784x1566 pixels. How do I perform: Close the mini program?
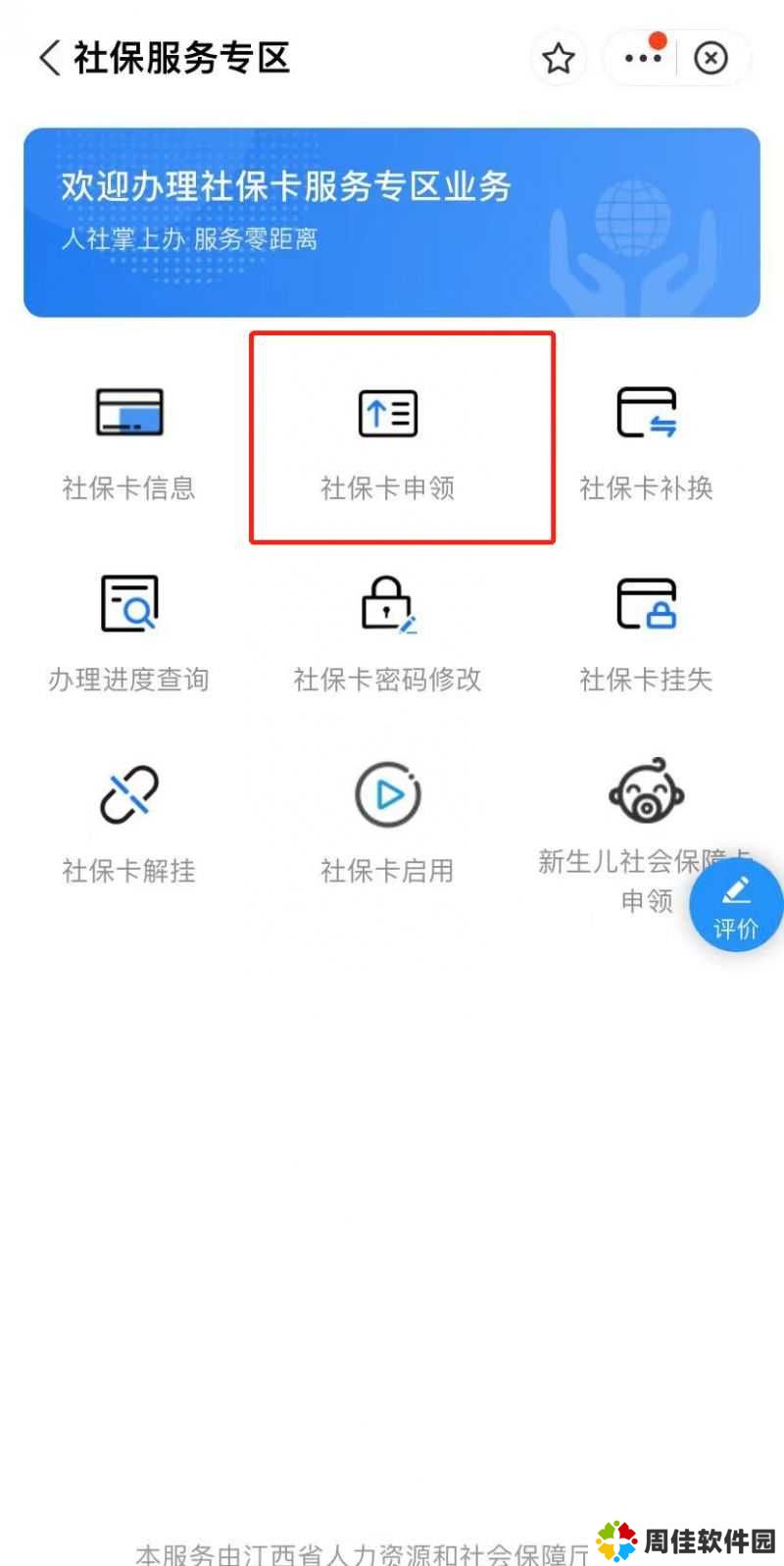pyautogui.click(x=710, y=59)
